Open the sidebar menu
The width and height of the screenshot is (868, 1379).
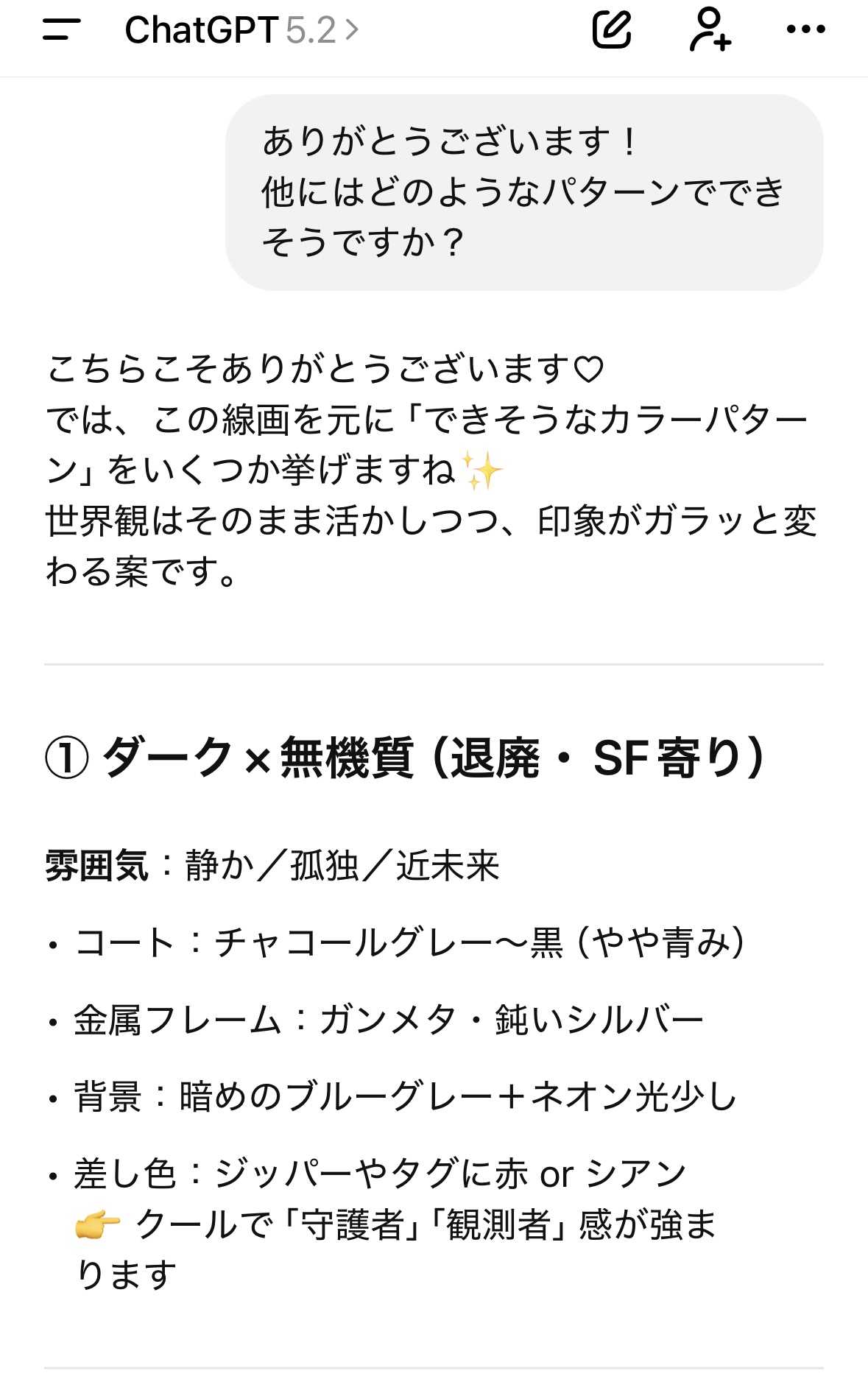(x=61, y=29)
